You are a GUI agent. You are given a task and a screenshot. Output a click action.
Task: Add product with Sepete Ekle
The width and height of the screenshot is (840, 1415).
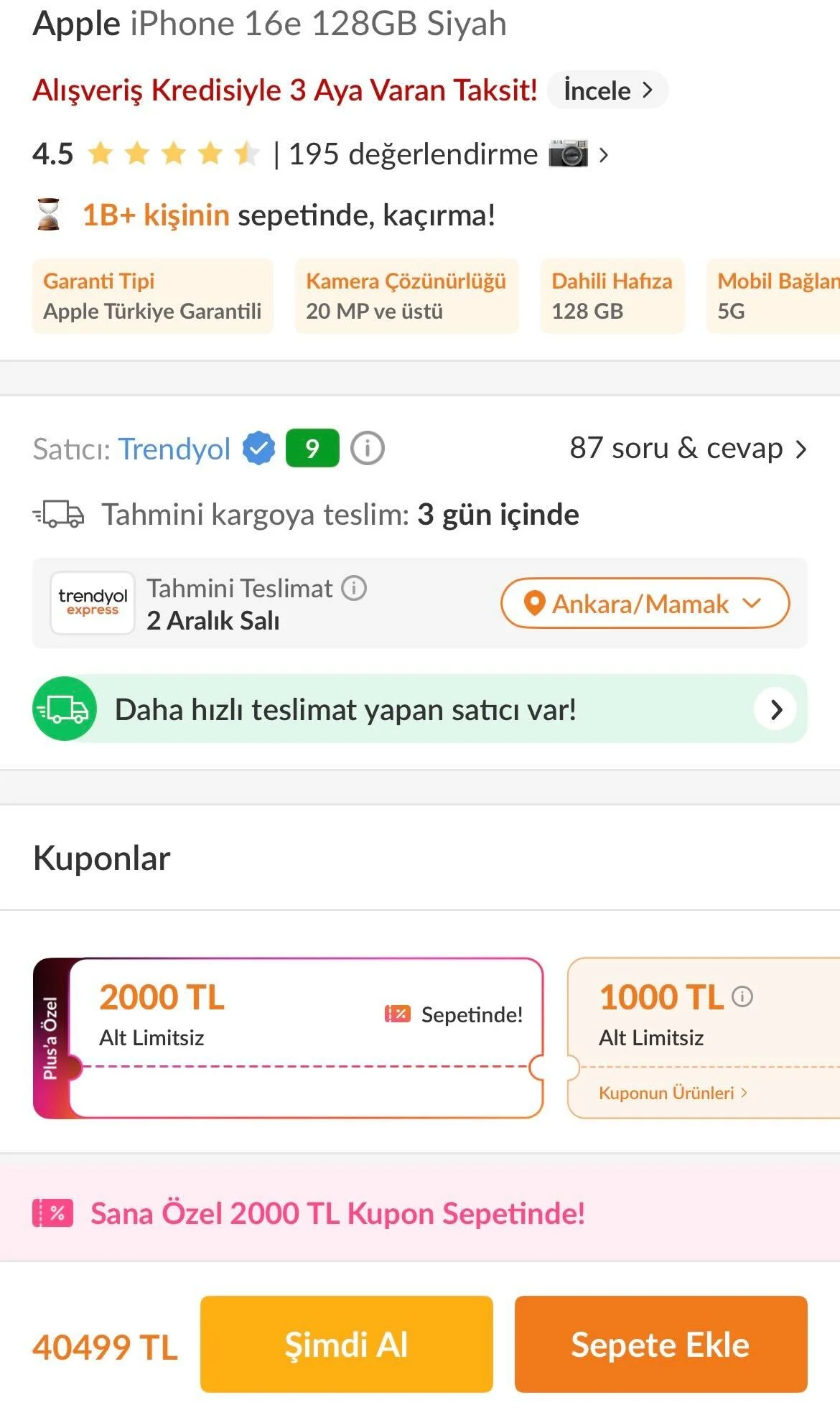point(660,1344)
